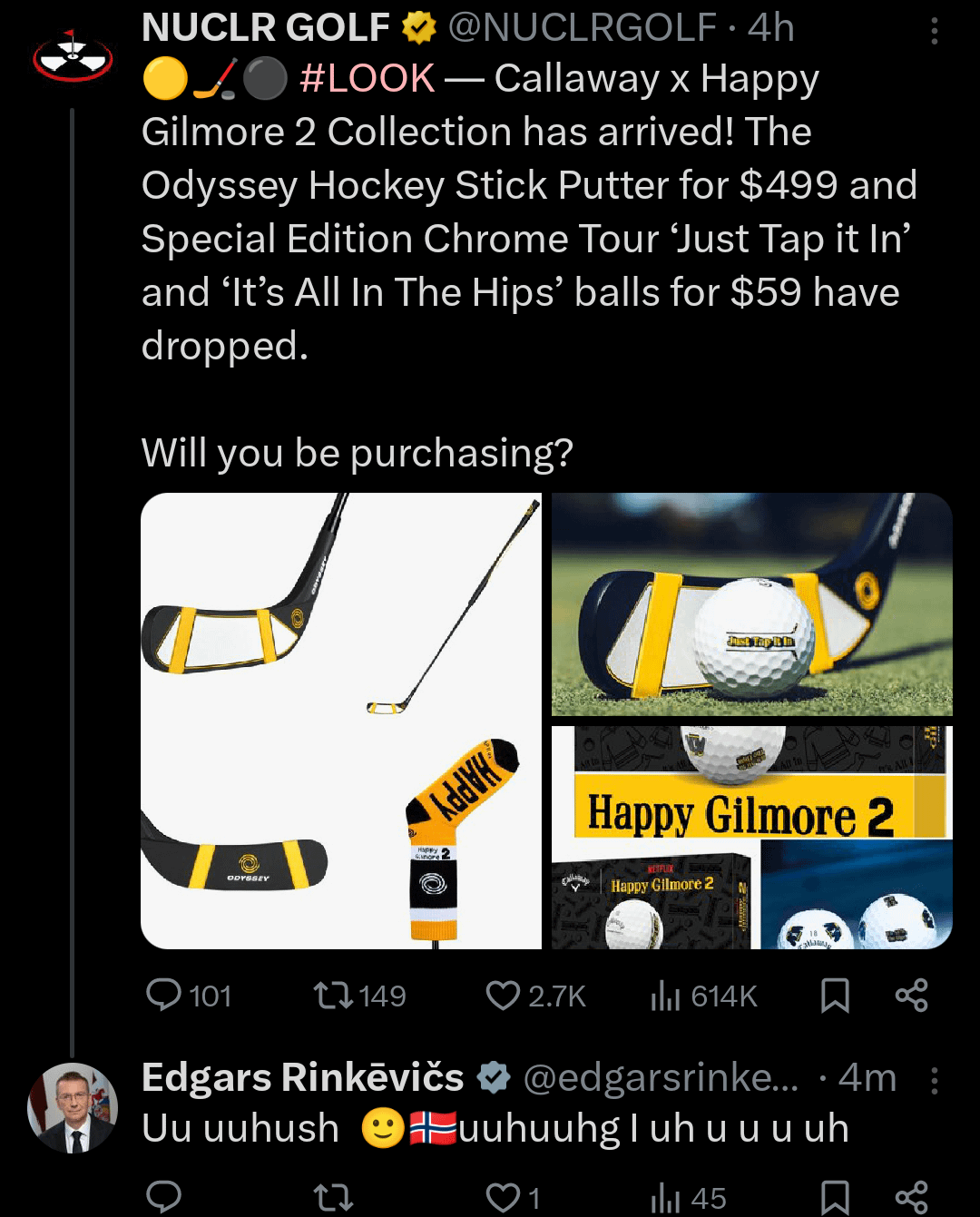Open overflow menu on Edgars Rinkēvičs reply
This screenshot has width=980, height=1217.
click(934, 1080)
